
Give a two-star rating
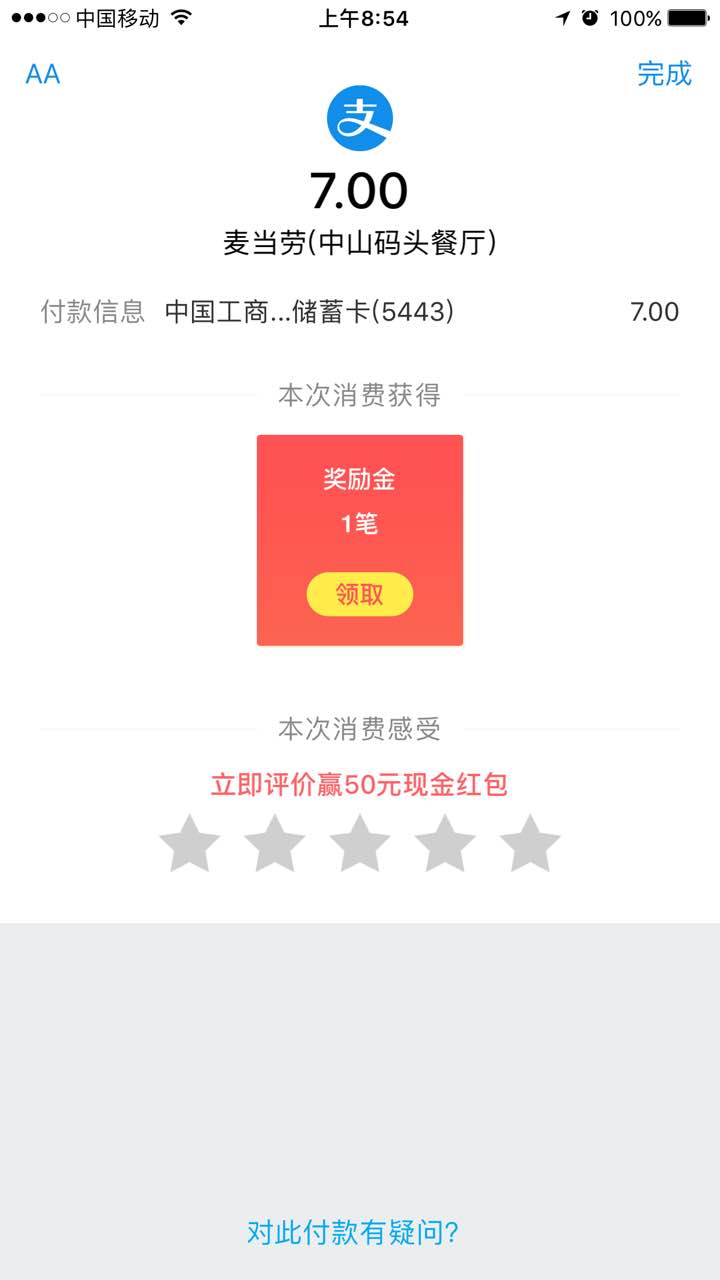pyautogui.click(x=274, y=843)
